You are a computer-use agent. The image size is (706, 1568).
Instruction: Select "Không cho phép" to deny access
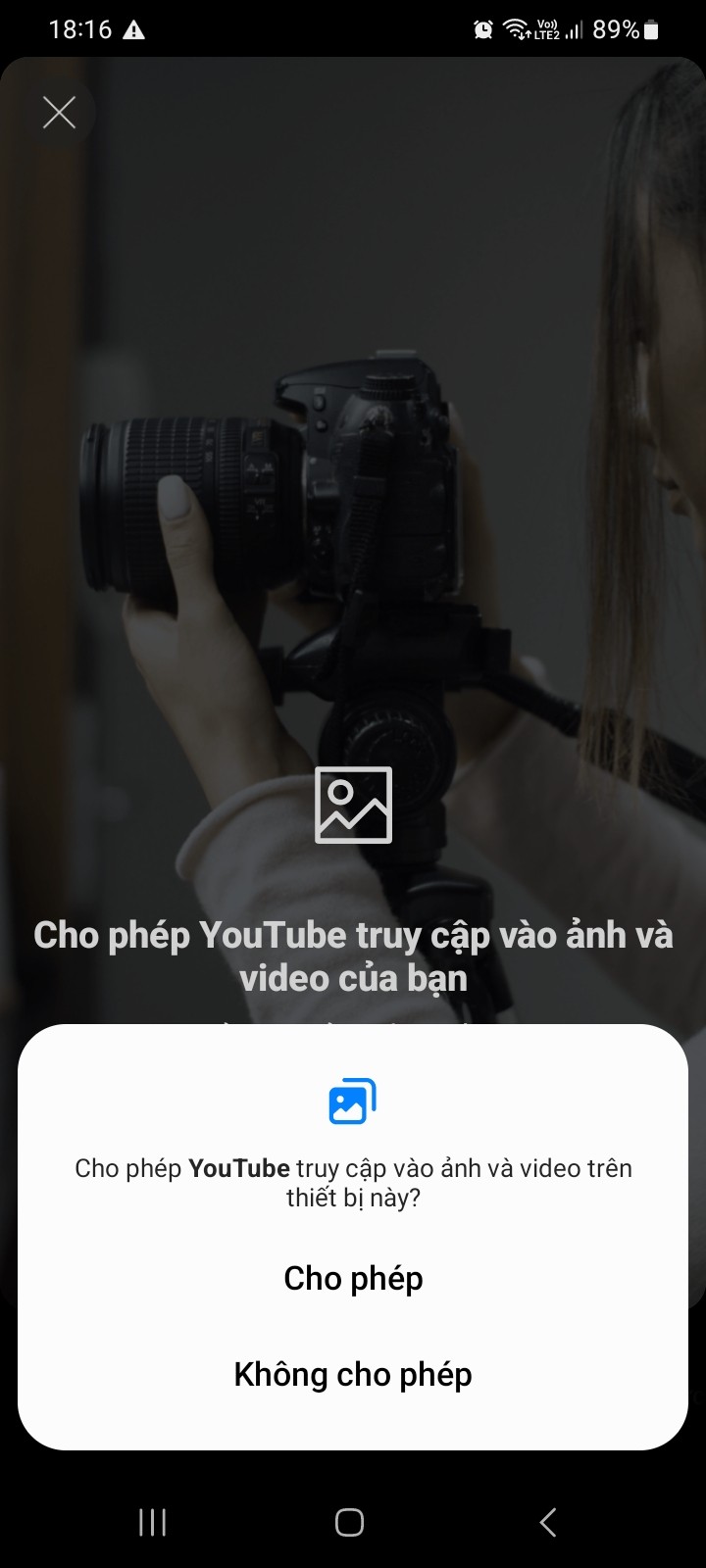353,1374
